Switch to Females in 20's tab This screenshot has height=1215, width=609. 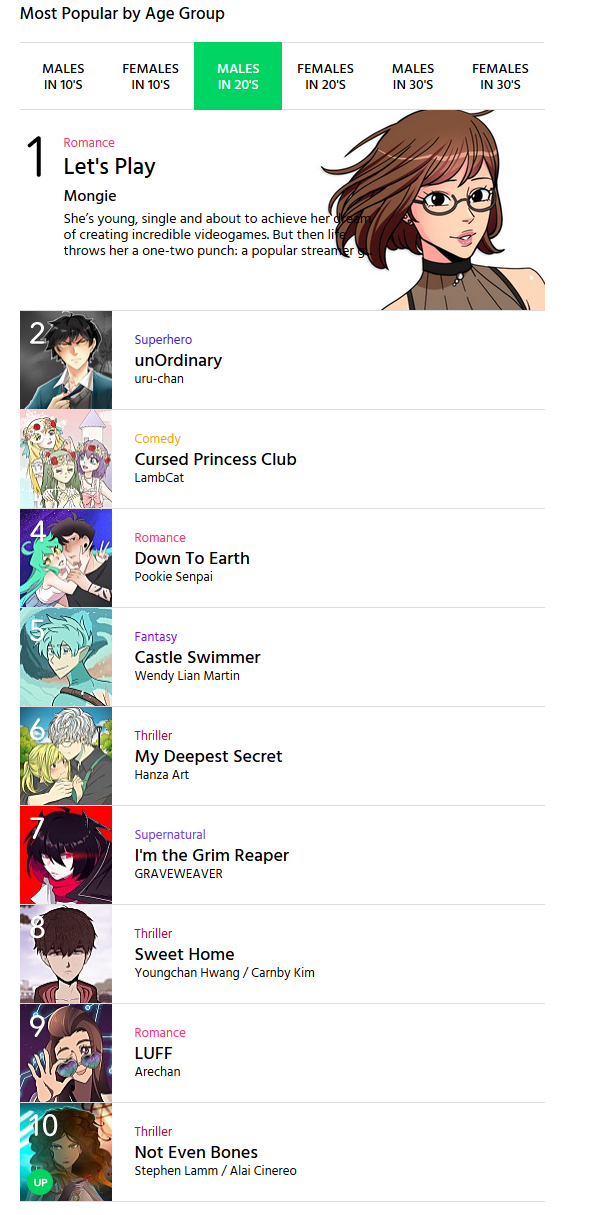point(325,76)
